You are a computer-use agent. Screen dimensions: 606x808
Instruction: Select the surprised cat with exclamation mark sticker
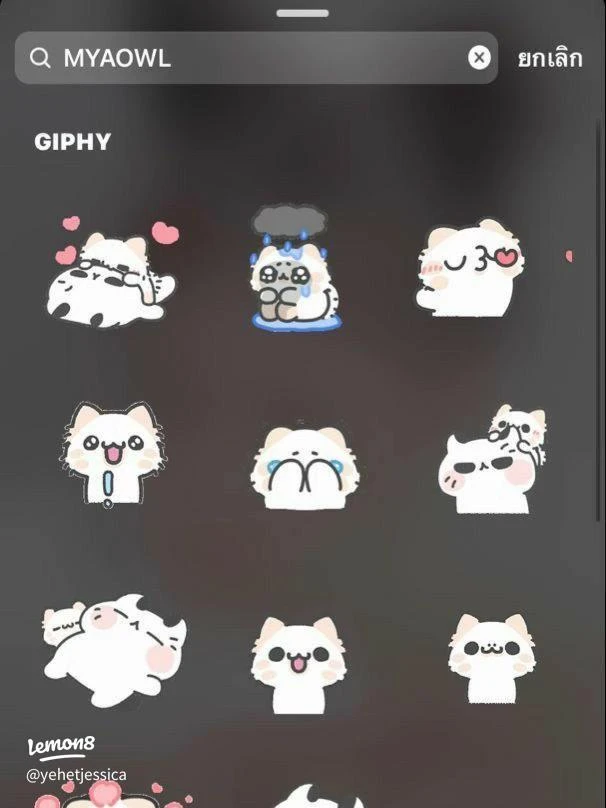pyautogui.click(x=108, y=452)
